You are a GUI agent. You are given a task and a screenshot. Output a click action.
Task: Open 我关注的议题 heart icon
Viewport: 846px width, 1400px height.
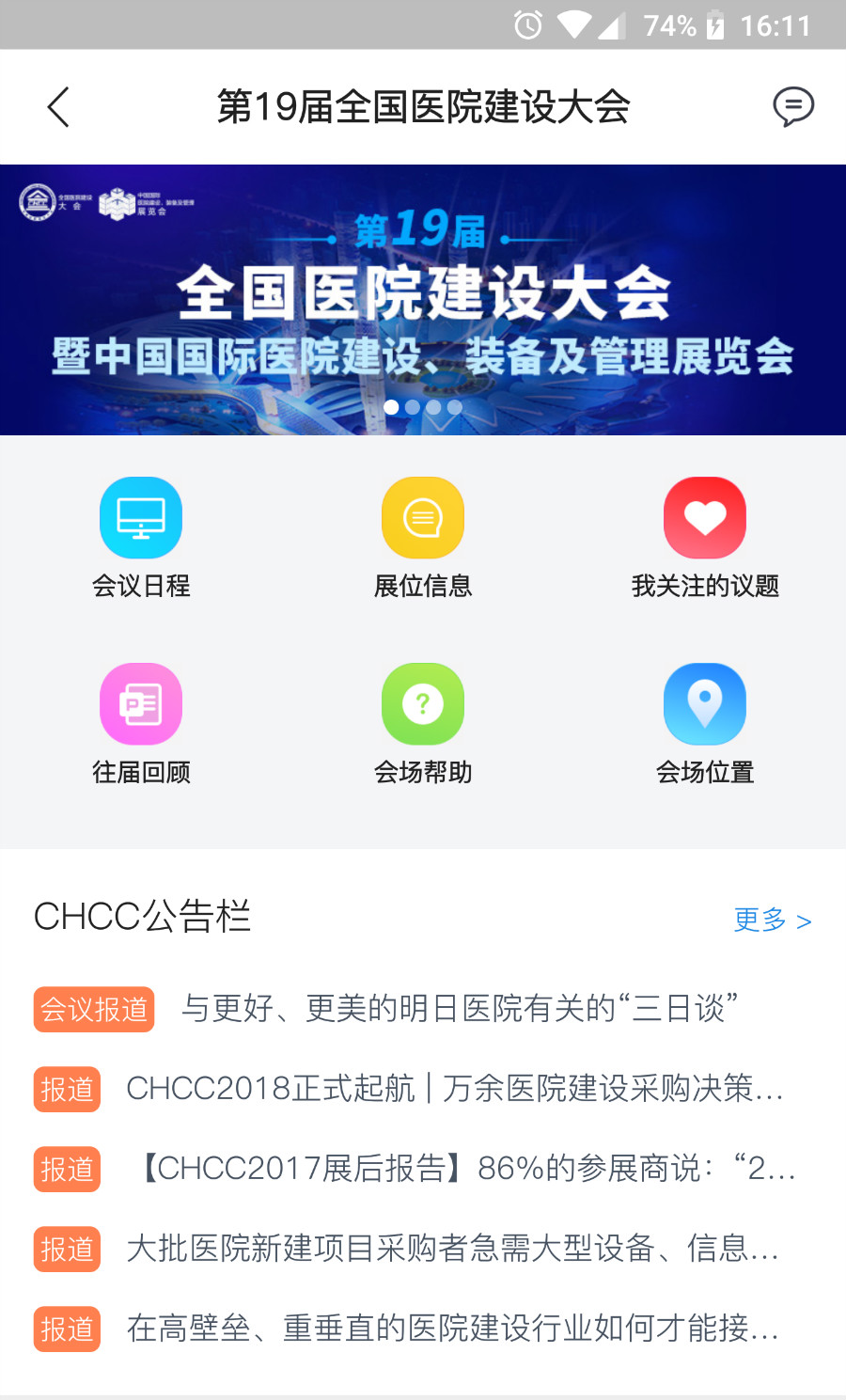pos(705,516)
